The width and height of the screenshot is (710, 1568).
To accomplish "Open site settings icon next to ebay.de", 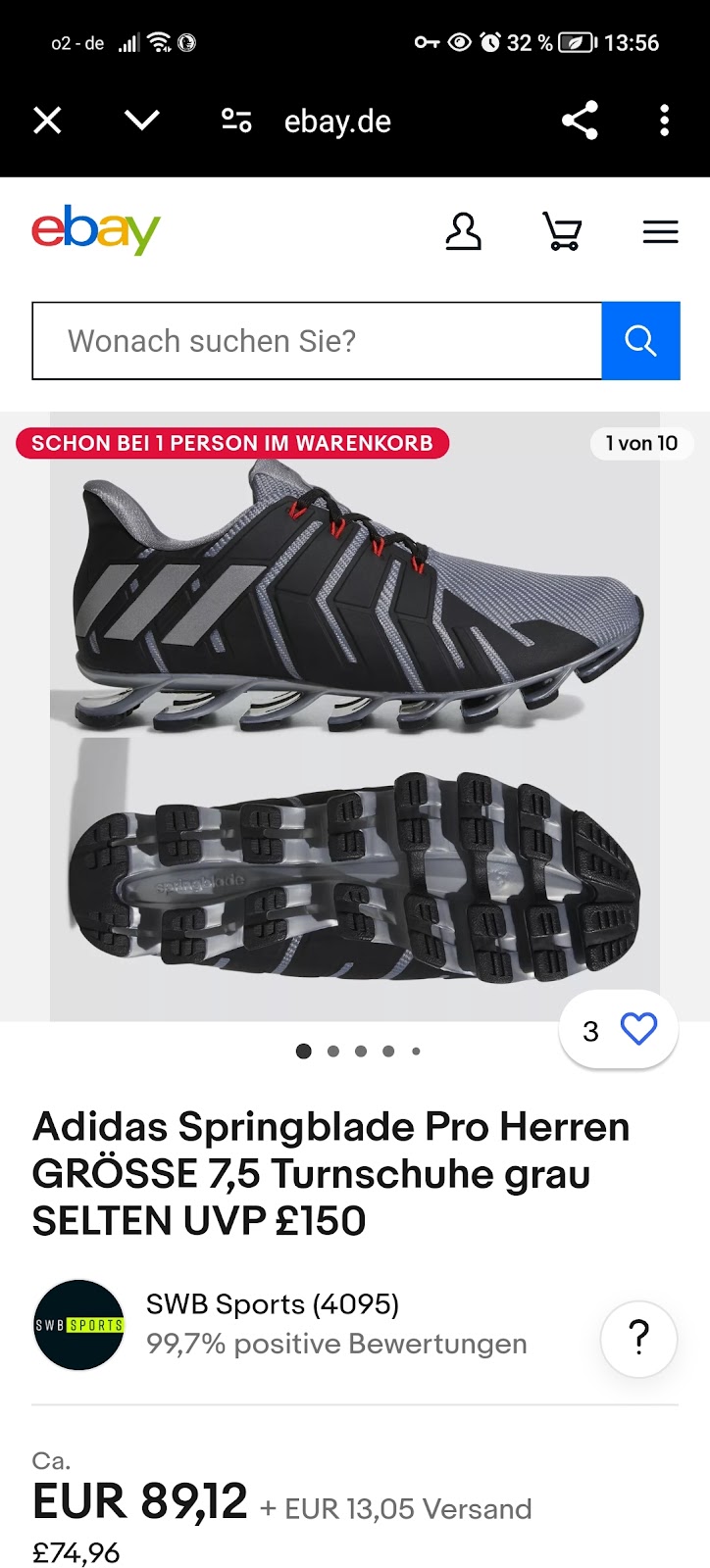I will tap(236, 121).
